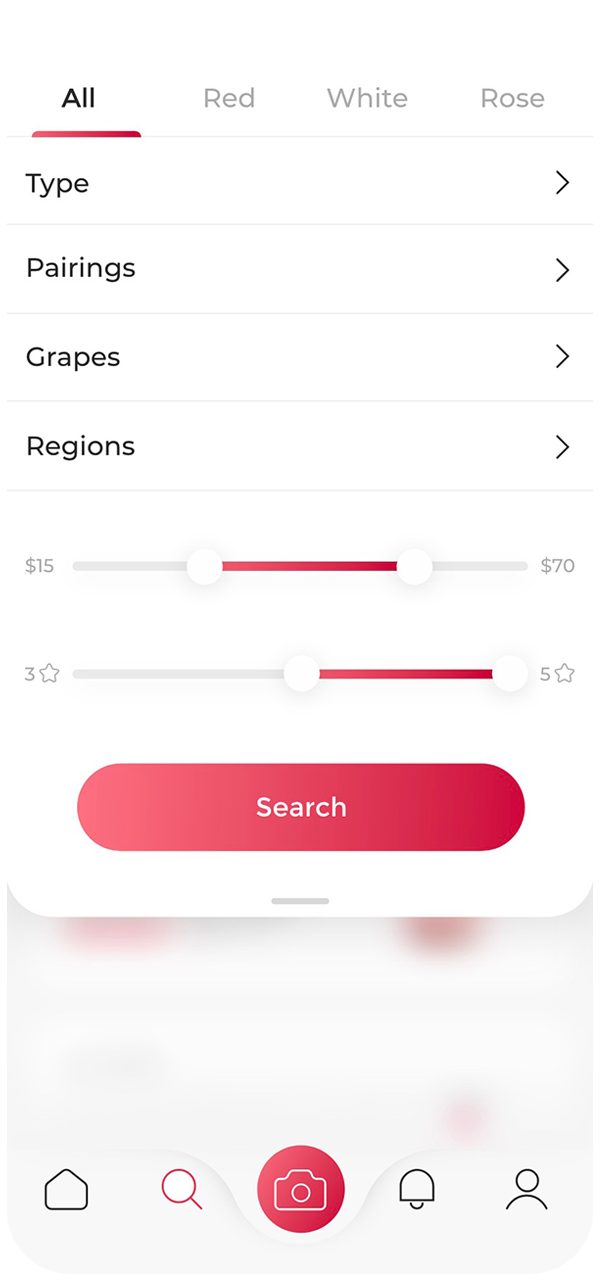Tap the minimum price slider handle
600x1280 pixels.
click(204, 566)
